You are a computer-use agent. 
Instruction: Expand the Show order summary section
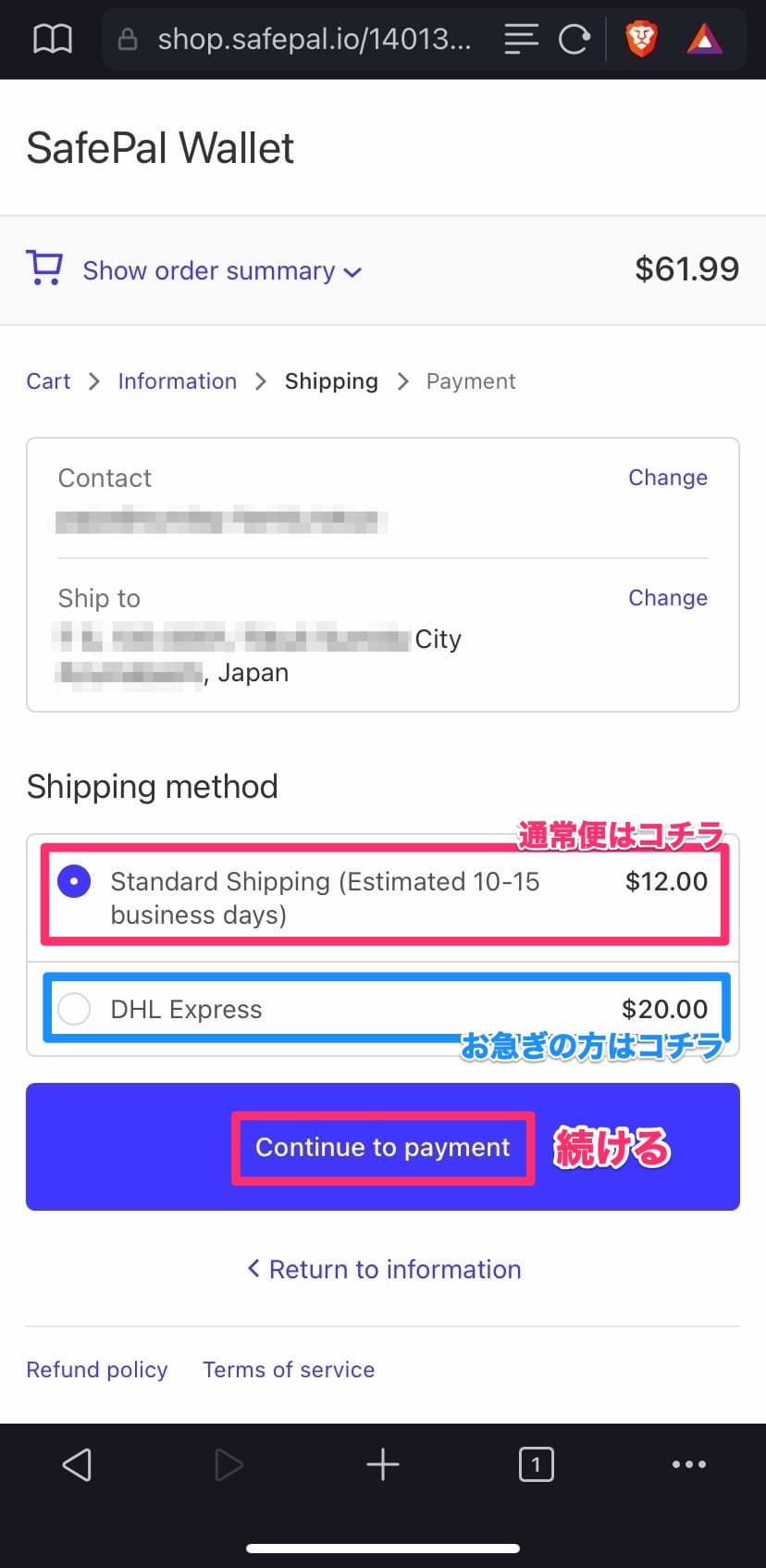click(221, 270)
